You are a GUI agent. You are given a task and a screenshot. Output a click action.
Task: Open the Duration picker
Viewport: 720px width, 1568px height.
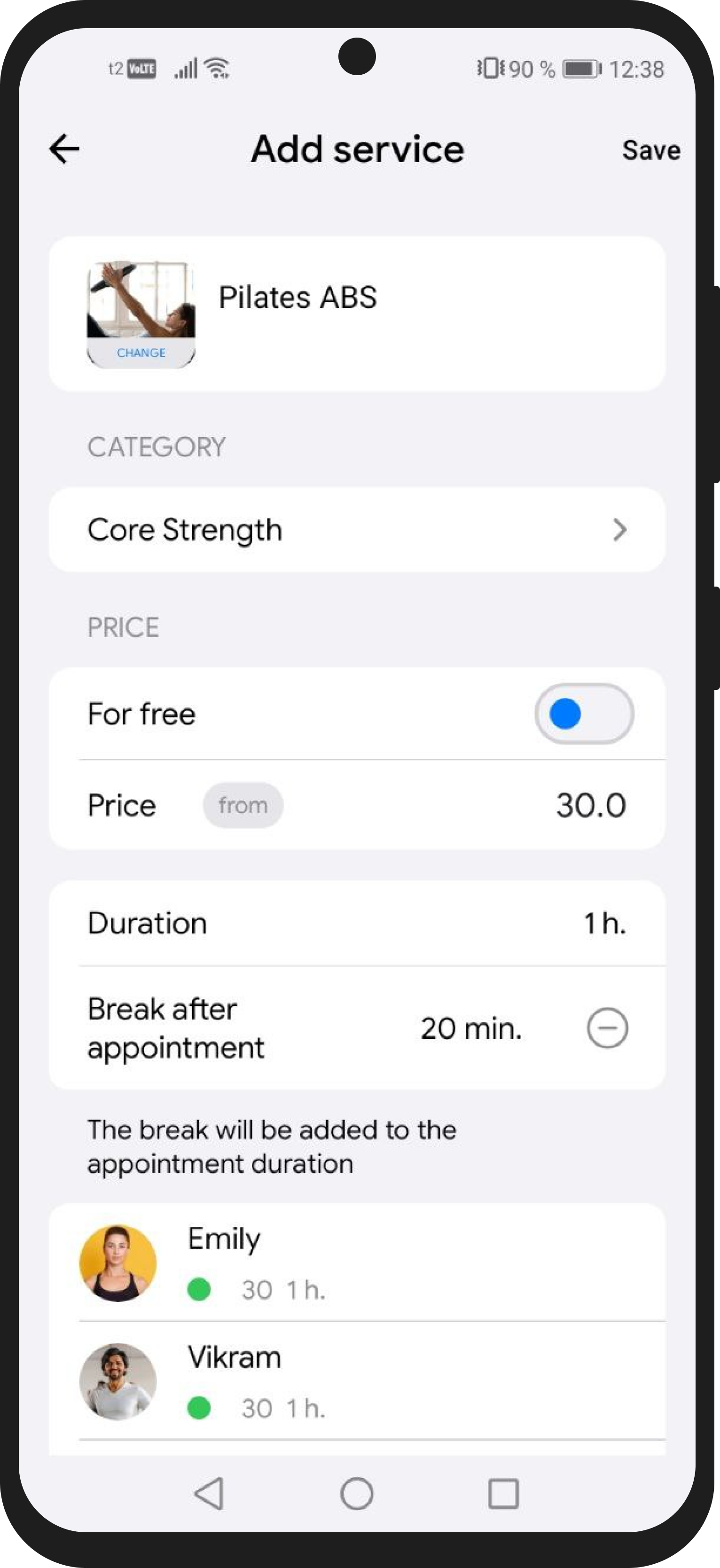[357, 923]
